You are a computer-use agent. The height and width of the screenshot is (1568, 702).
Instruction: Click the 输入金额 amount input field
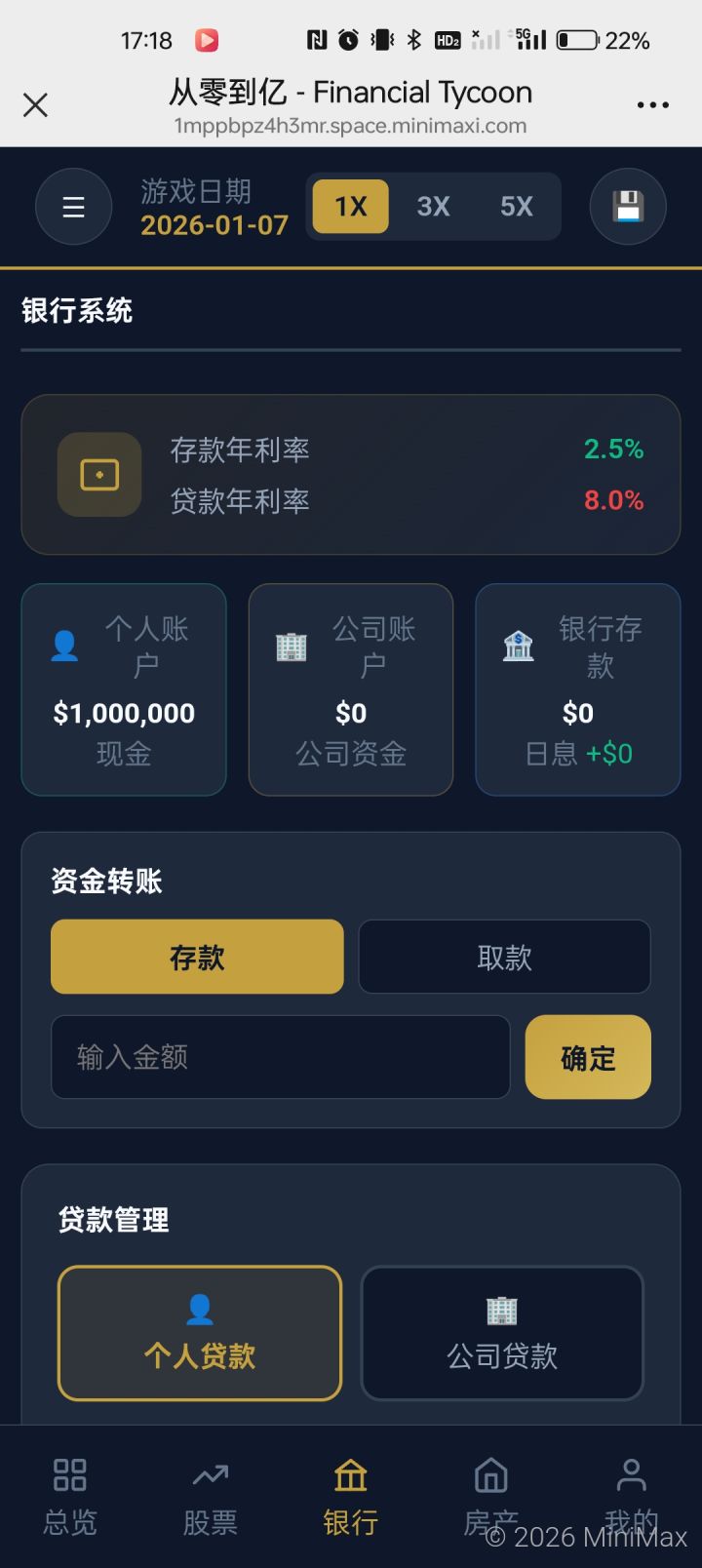click(x=280, y=1057)
